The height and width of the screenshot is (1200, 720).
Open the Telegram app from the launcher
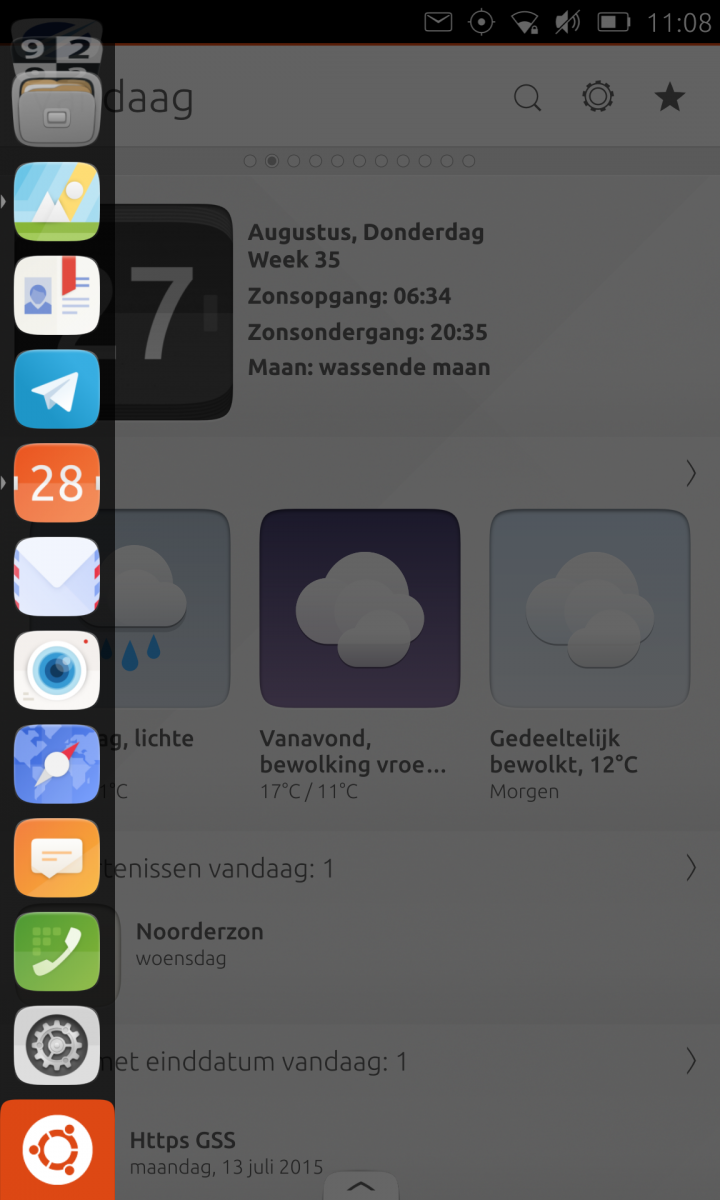click(57, 390)
